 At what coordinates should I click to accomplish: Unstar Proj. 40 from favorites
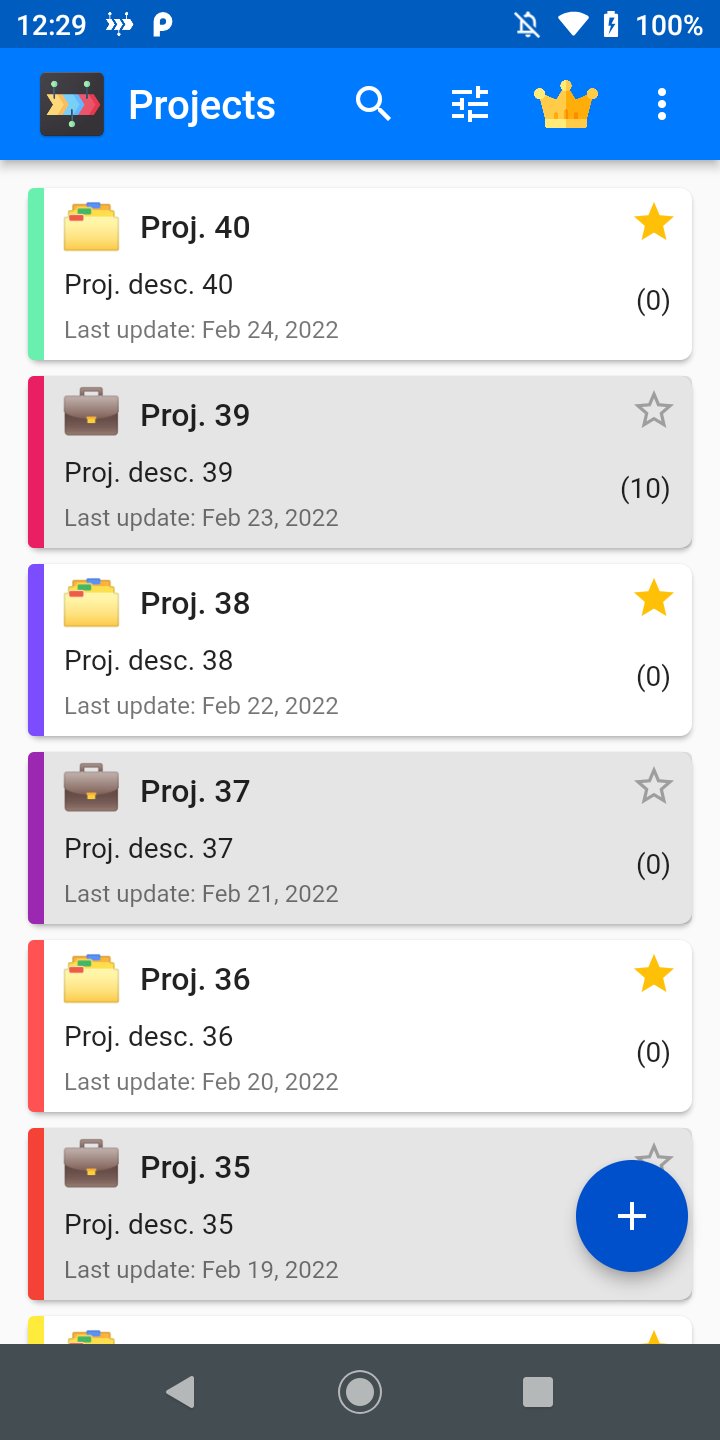coord(653,222)
